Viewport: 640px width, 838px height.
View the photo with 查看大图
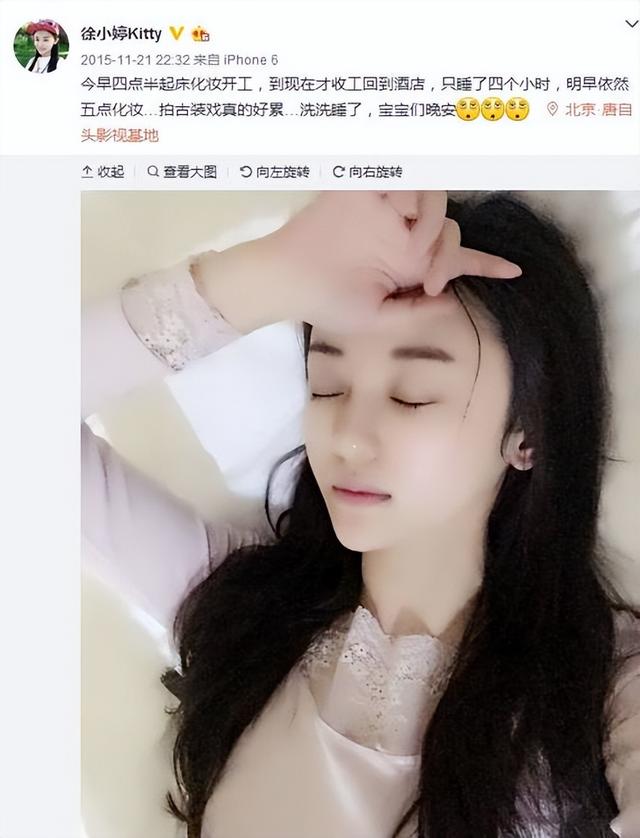(x=182, y=172)
